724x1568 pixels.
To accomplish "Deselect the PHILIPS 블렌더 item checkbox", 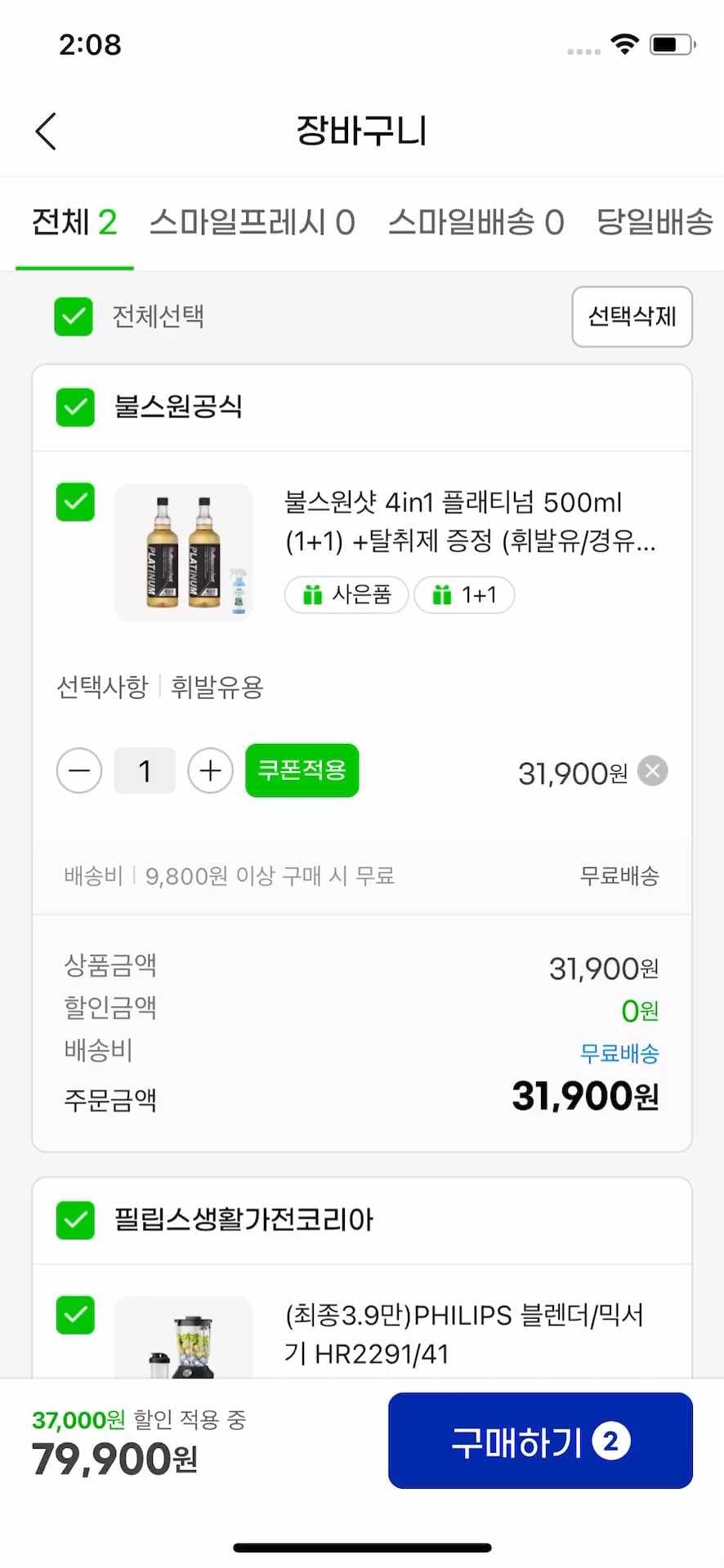I will pyautogui.click(x=74, y=1316).
